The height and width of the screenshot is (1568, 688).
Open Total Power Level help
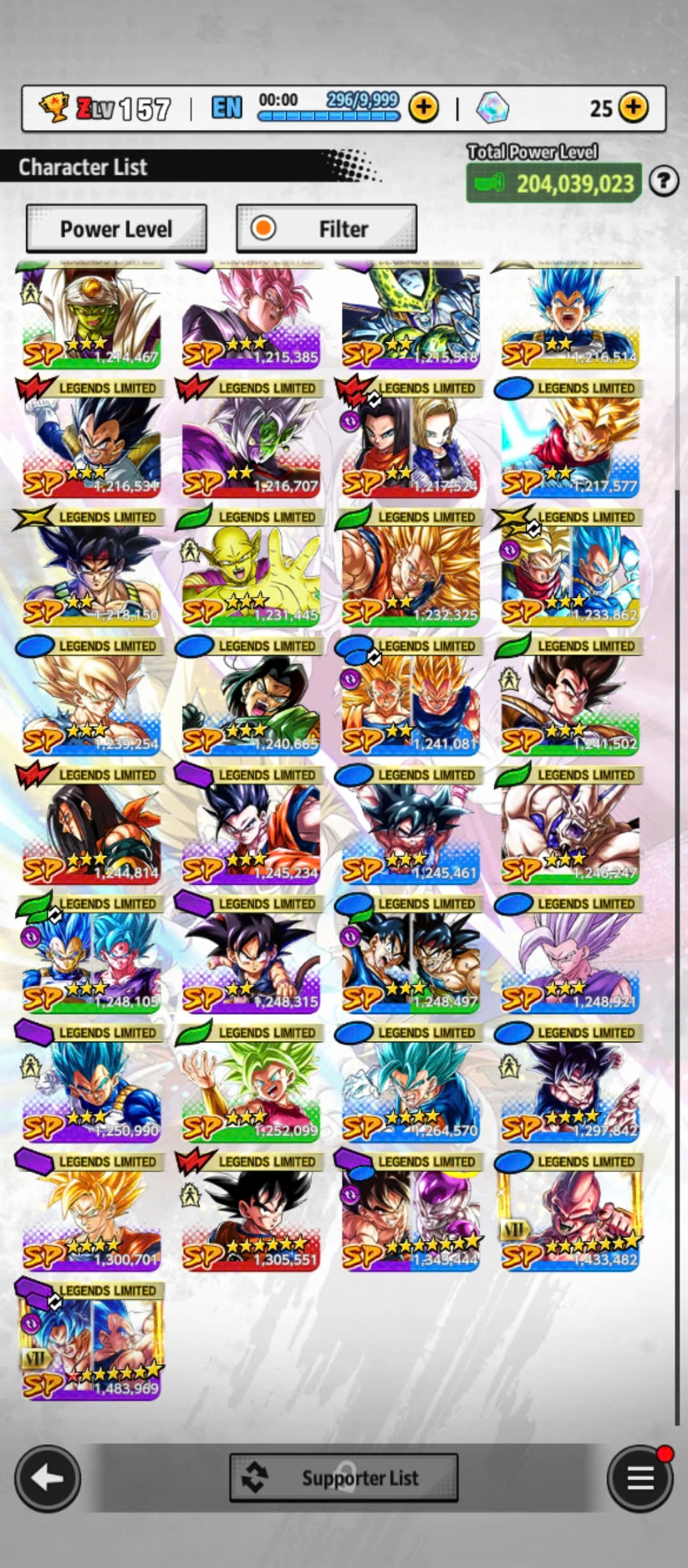(663, 182)
